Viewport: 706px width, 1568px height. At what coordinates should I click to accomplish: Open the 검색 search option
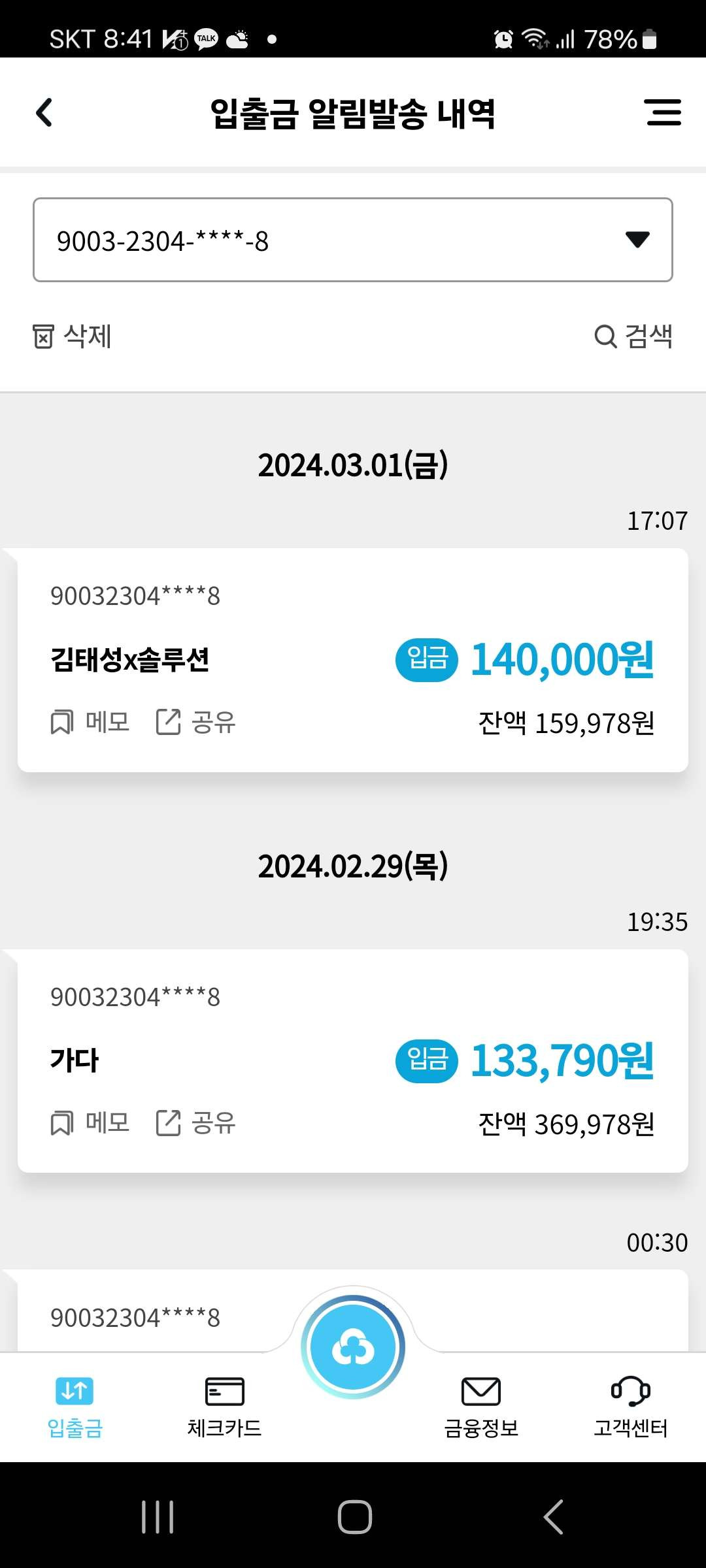[x=633, y=336]
